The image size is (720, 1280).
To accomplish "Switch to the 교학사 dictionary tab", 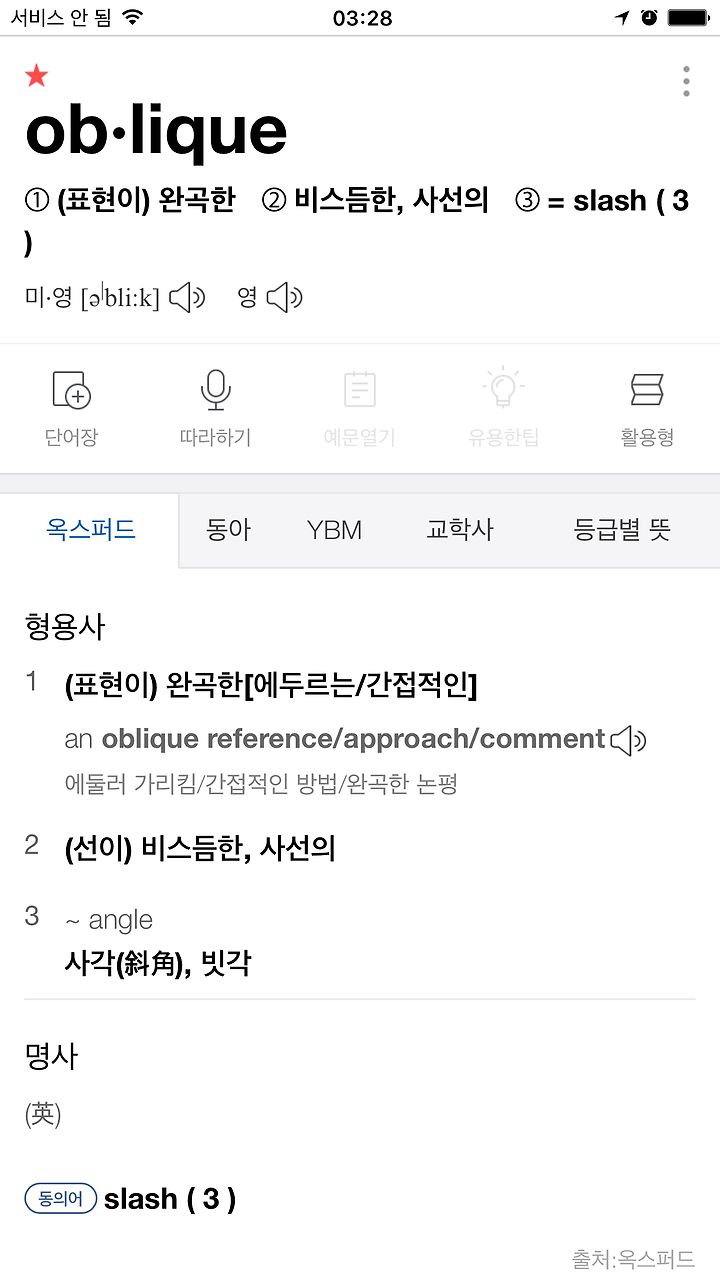I will 460,530.
